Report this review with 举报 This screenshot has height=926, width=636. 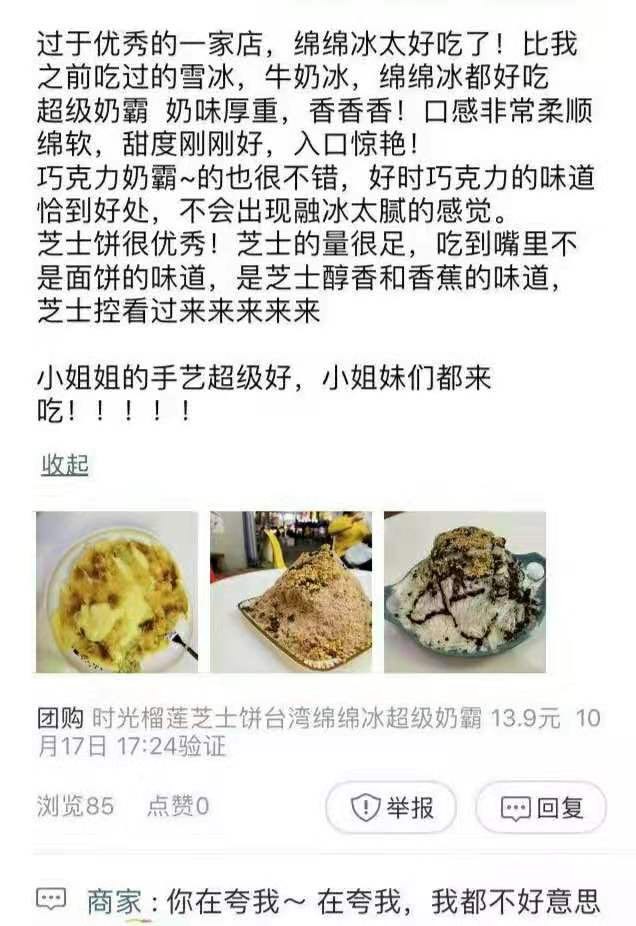coord(391,807)
